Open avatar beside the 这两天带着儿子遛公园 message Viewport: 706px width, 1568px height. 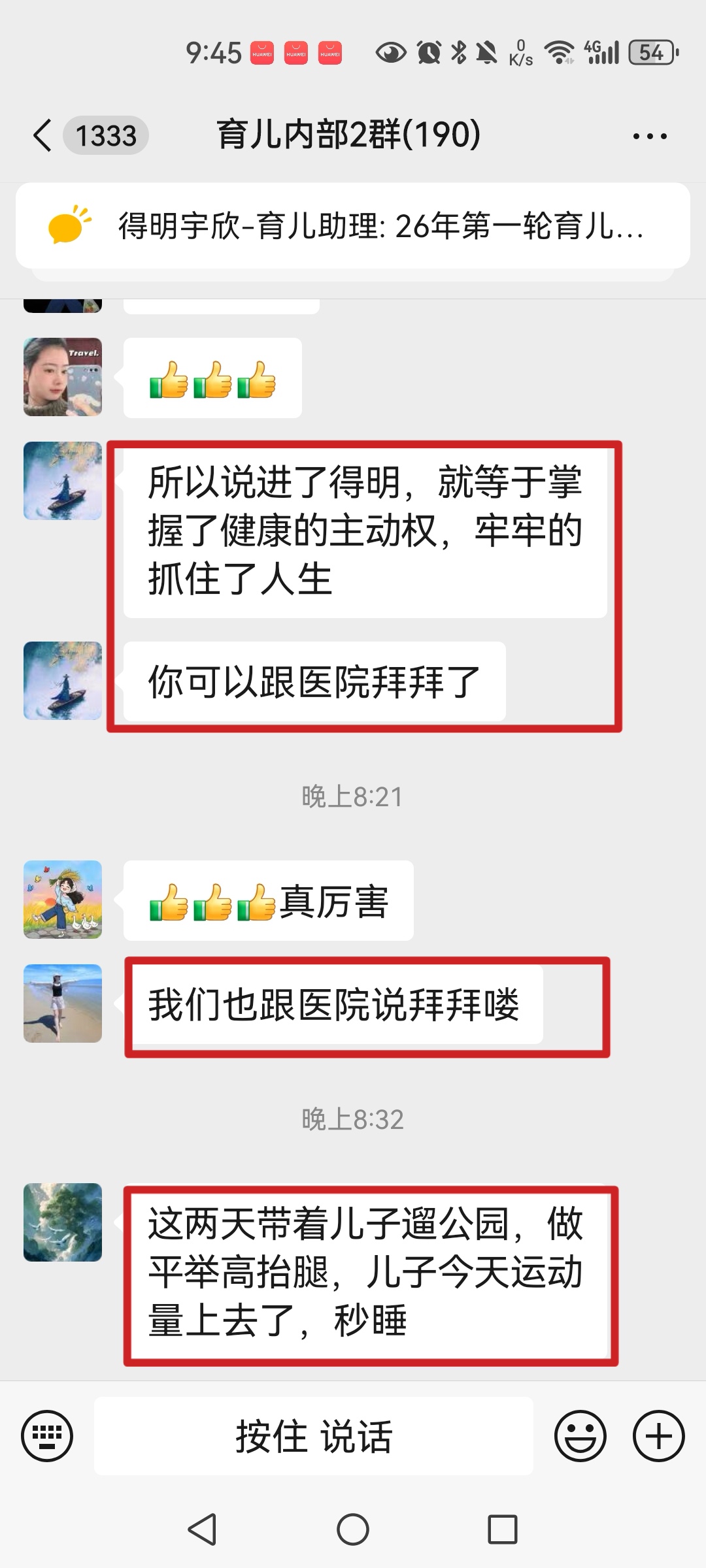(x=63, y=1222)
